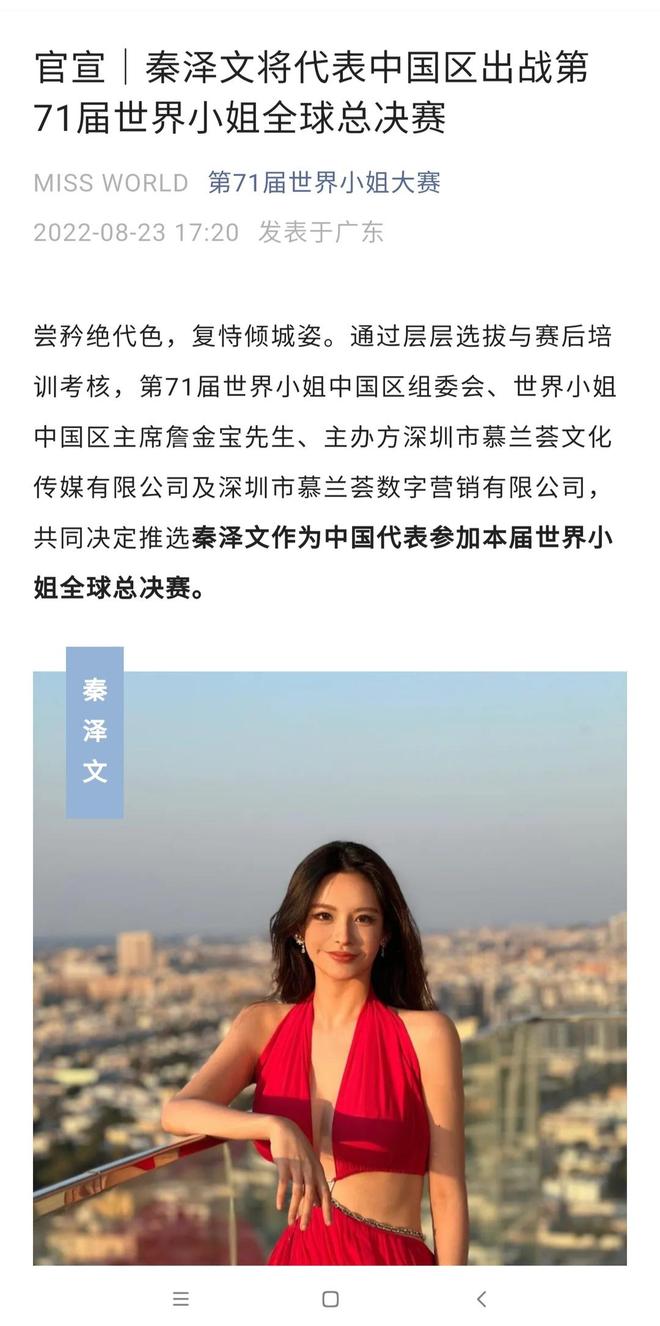Image resolution: width=660 pixels, height=1326 pixels.
Task: Go to the home screen
Action: 330,1299
